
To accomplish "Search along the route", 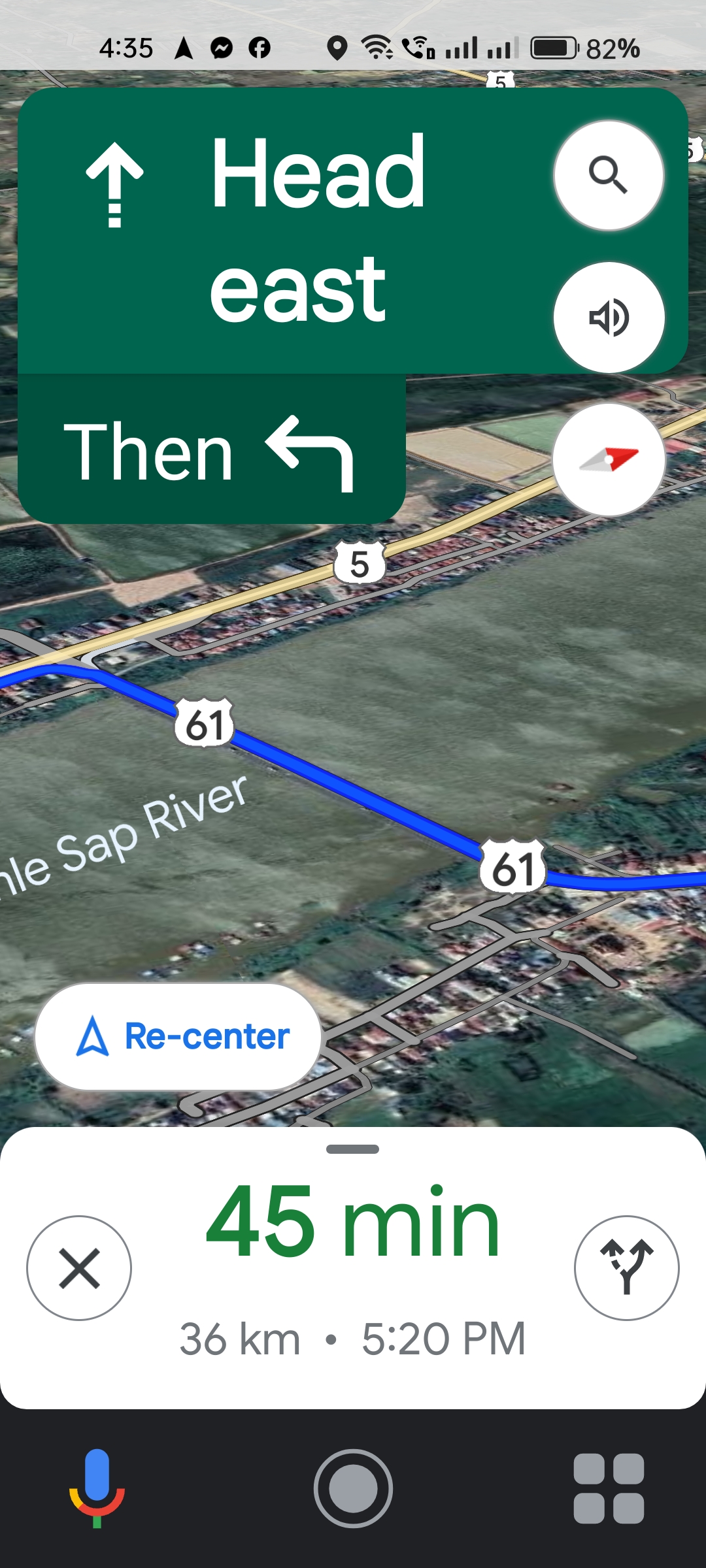I will point(609,175).
